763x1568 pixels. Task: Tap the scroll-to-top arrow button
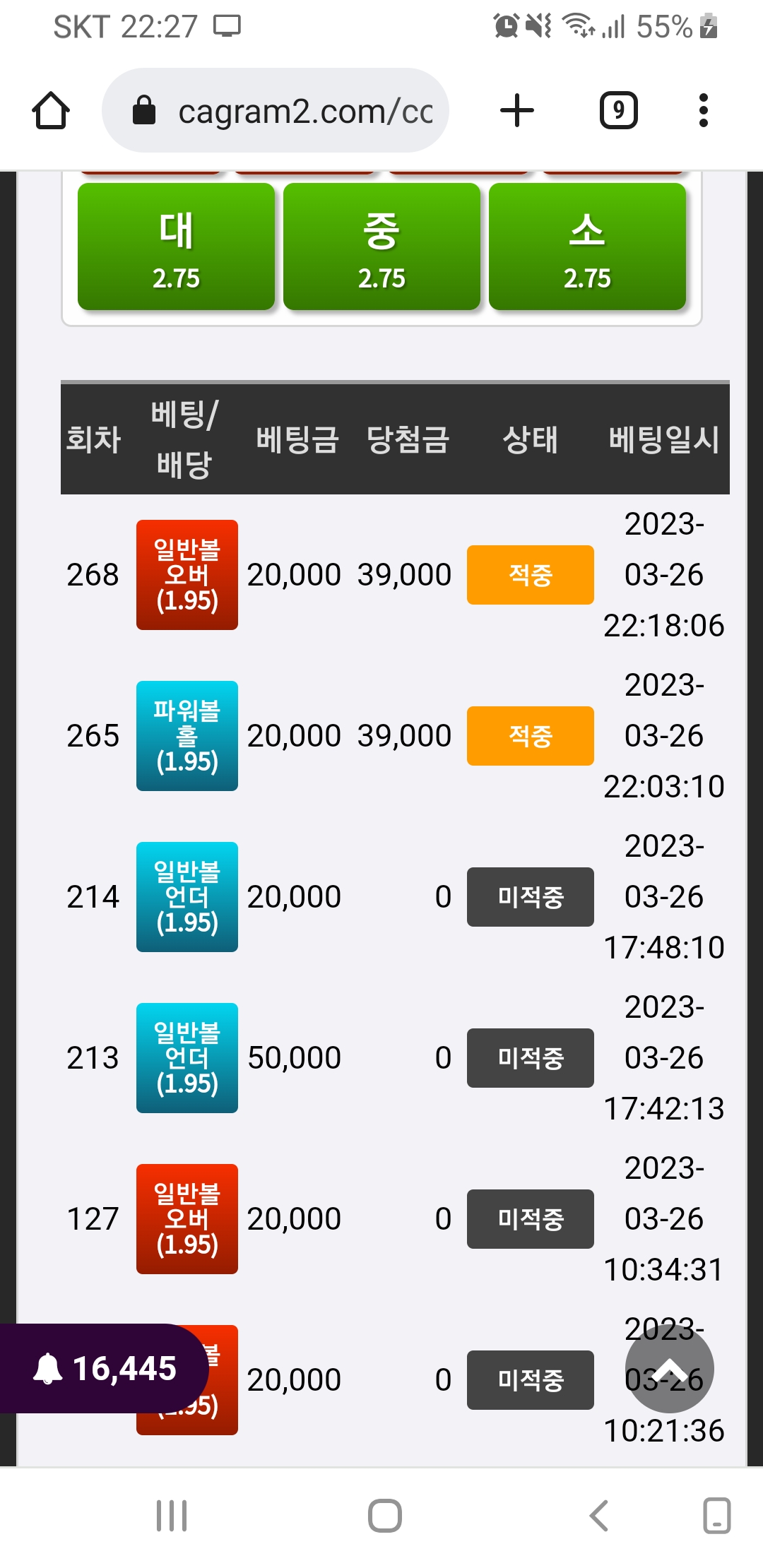coord(669,1370)
